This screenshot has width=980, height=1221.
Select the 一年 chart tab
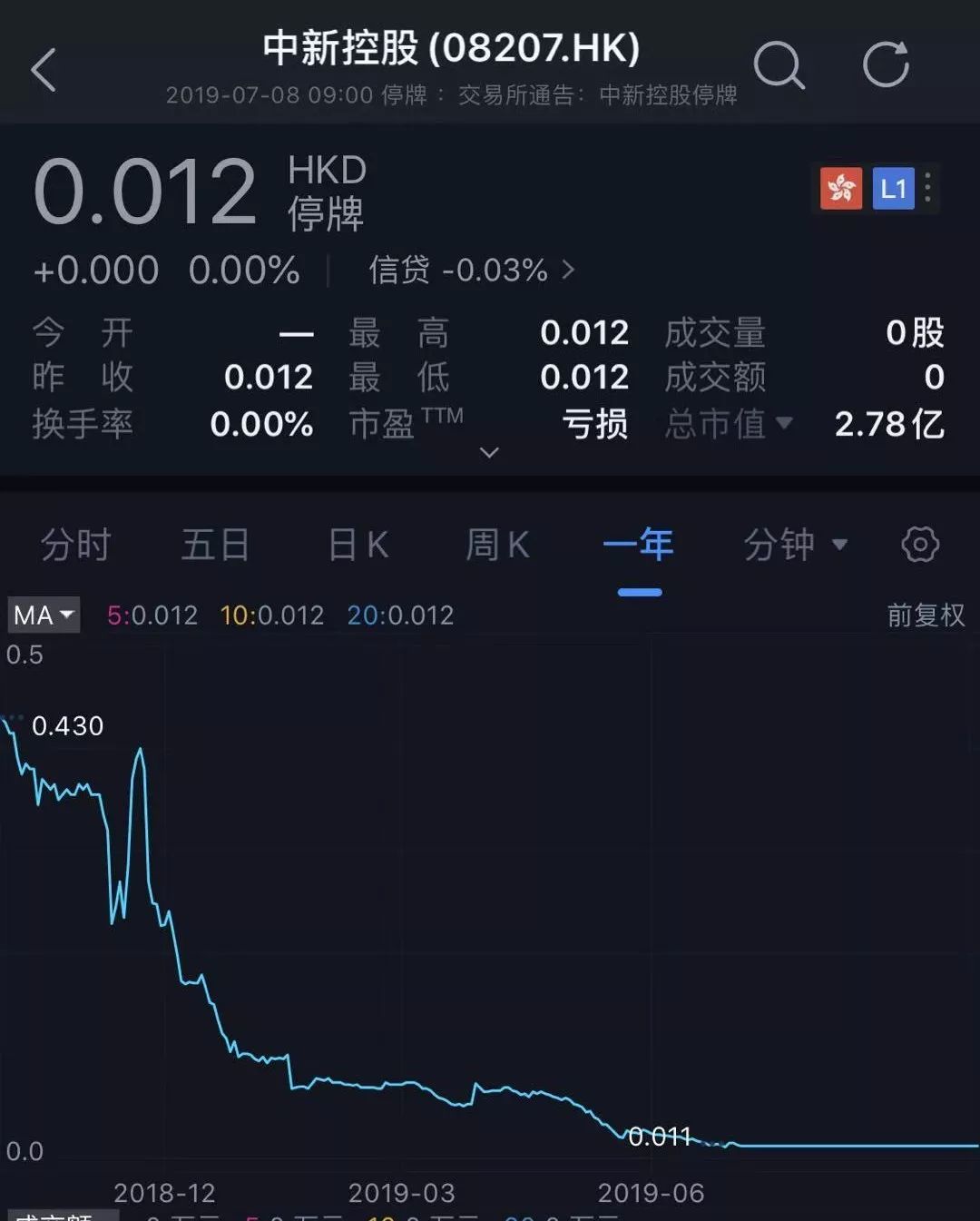[638, 545]
